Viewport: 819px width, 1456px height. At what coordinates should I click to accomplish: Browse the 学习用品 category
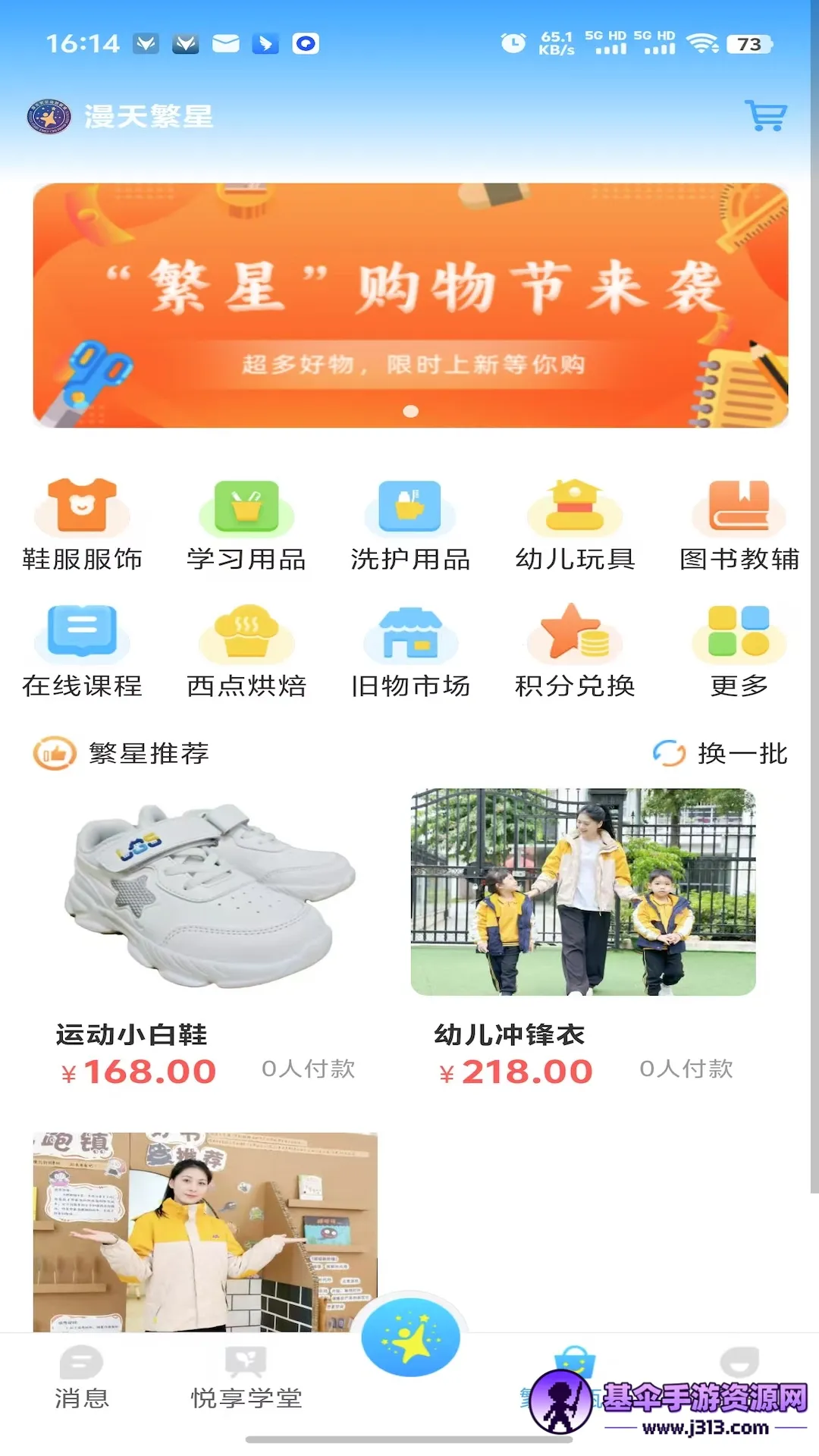pos(246,525)
